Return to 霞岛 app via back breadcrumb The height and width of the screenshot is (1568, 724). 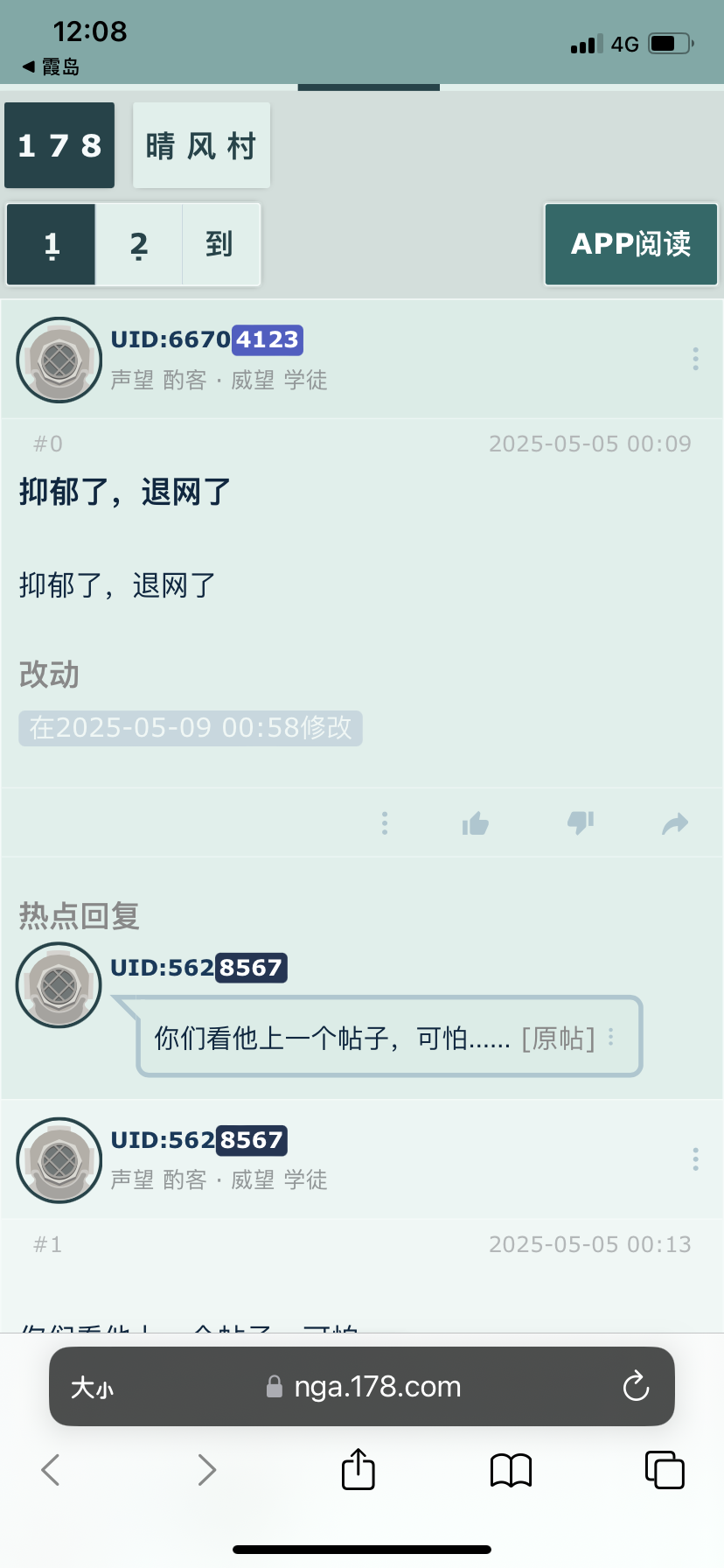pyautogui.click(x=51, y=66)
